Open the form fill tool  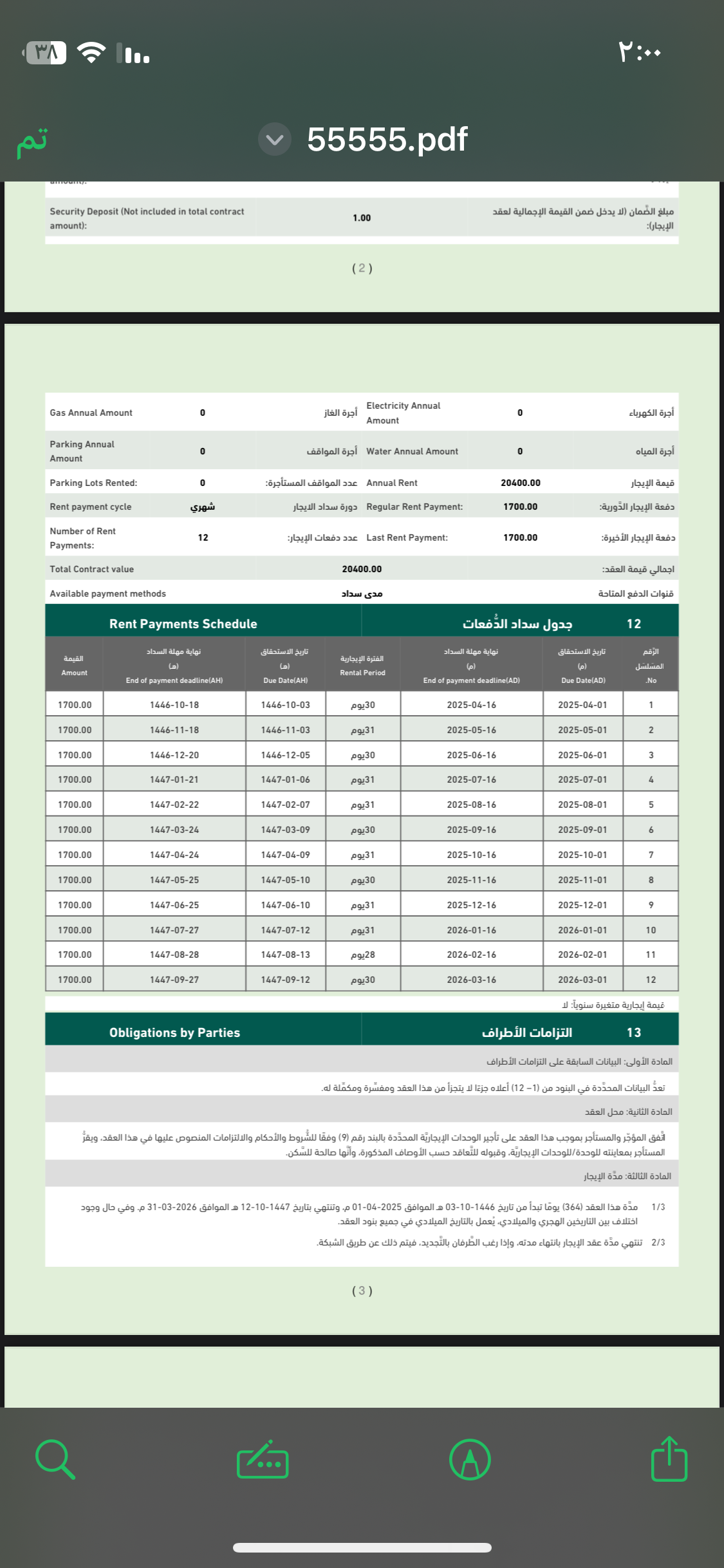pos(263,1460)
